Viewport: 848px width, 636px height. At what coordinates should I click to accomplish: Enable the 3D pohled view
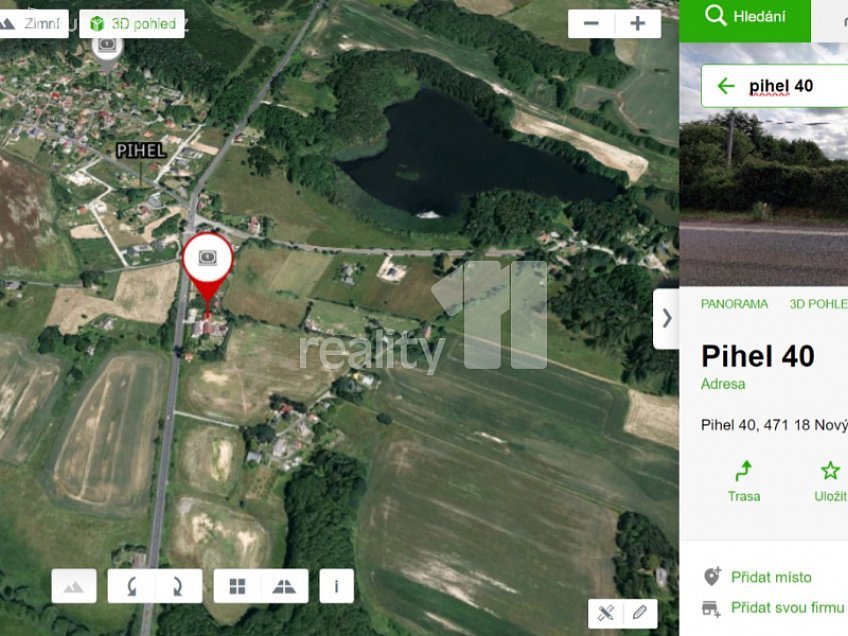(x=133, y=23)
